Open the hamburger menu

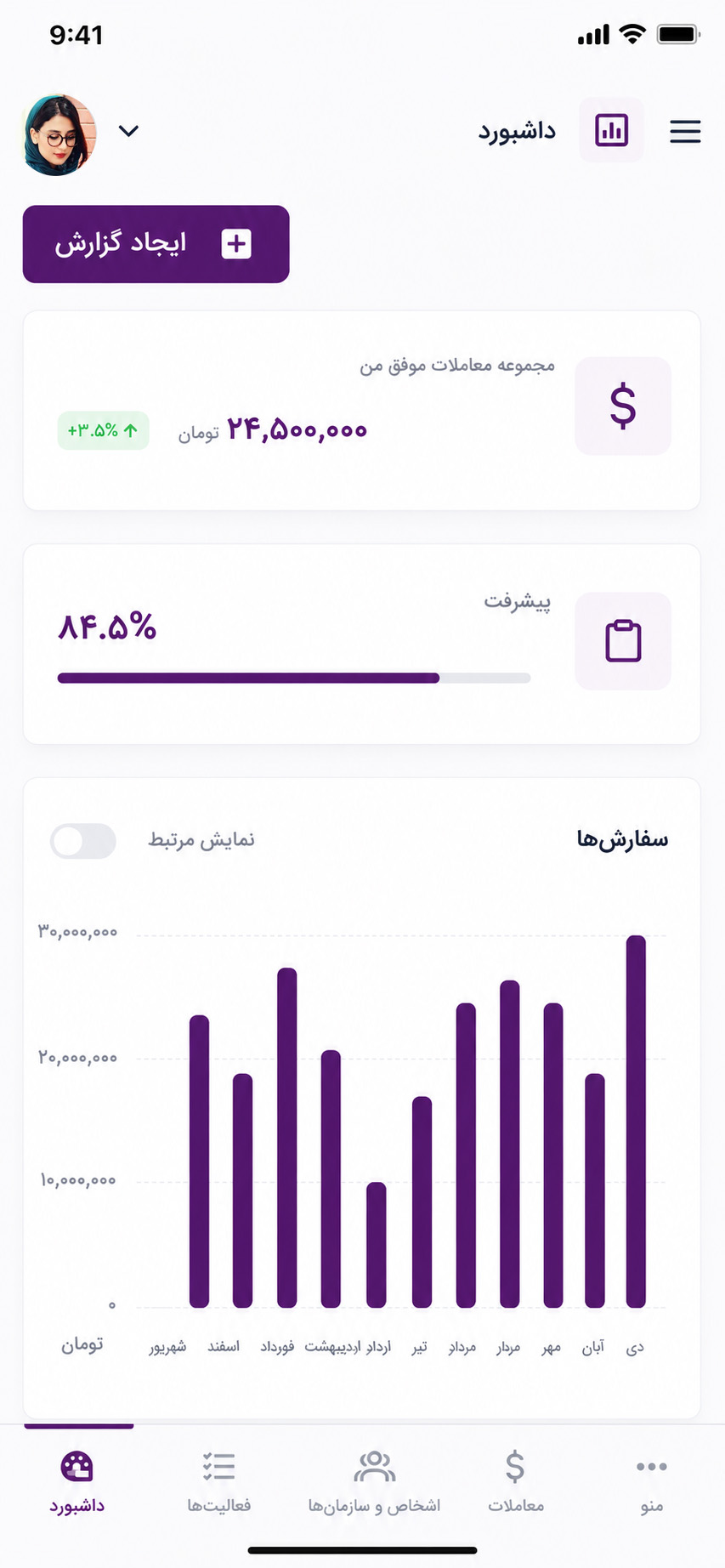click(x=685, y=131)
